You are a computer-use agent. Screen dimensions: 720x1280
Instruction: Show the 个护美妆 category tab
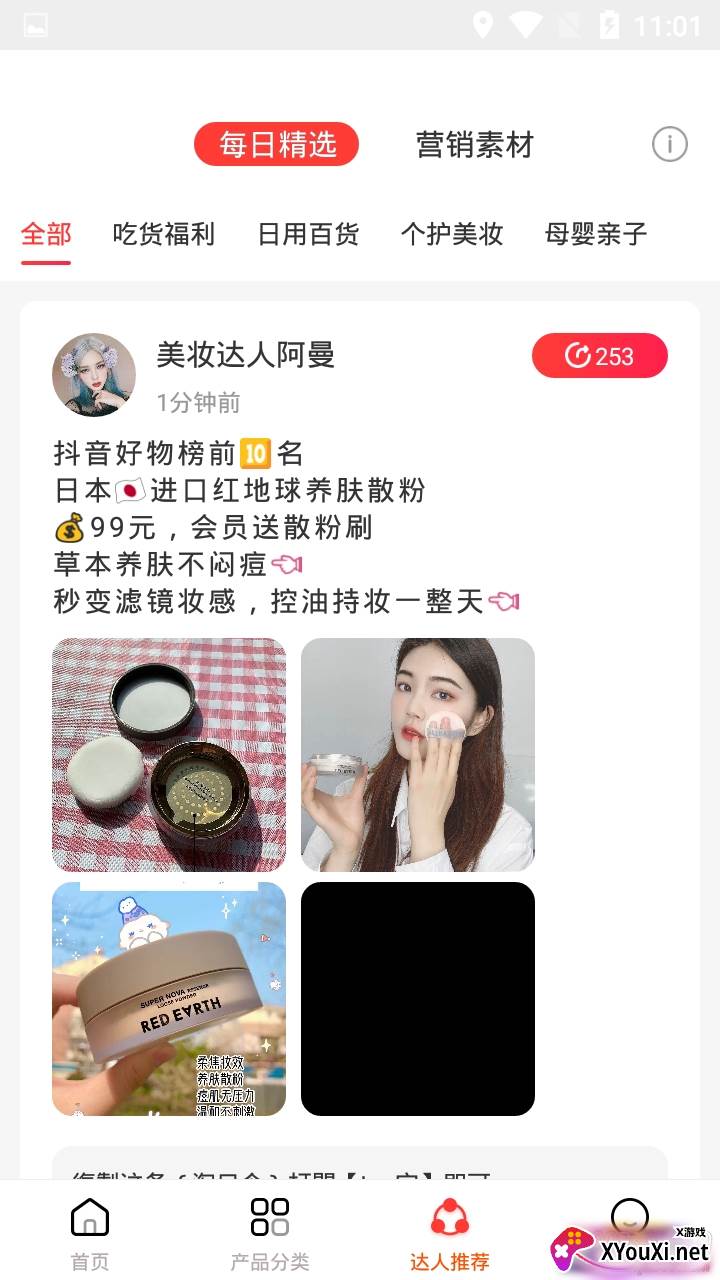[x=452, y=235]
